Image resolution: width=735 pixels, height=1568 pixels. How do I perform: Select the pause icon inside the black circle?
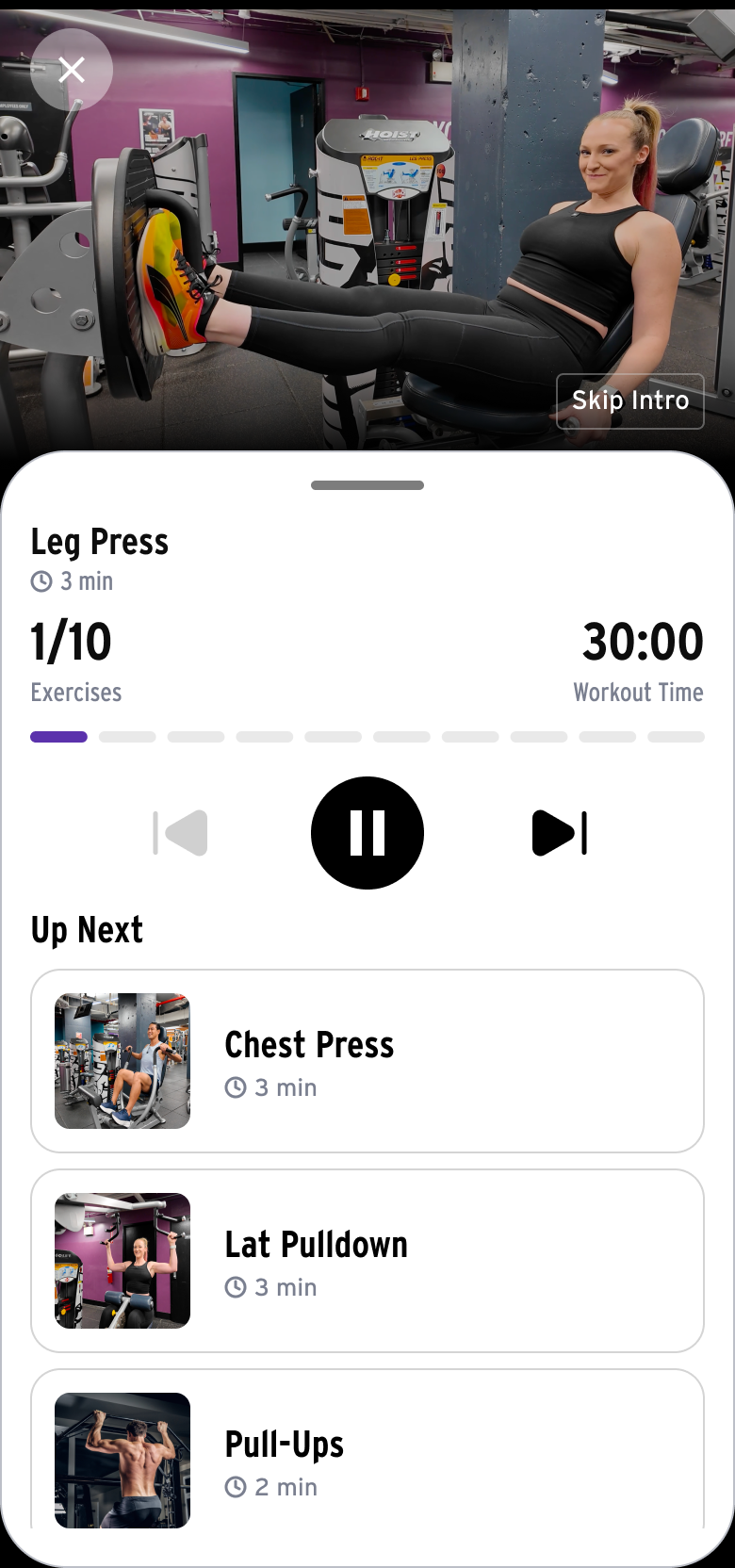[367, 832]
